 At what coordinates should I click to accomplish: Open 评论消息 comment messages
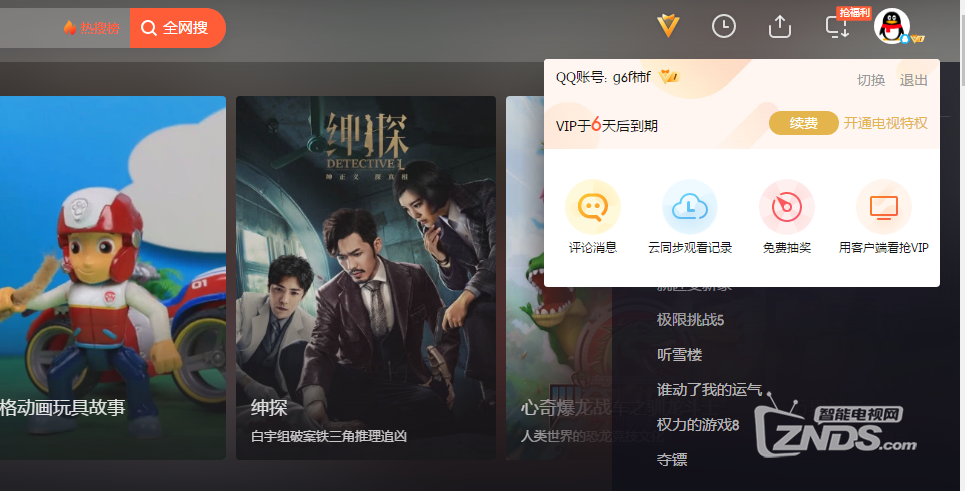[593, 217]
